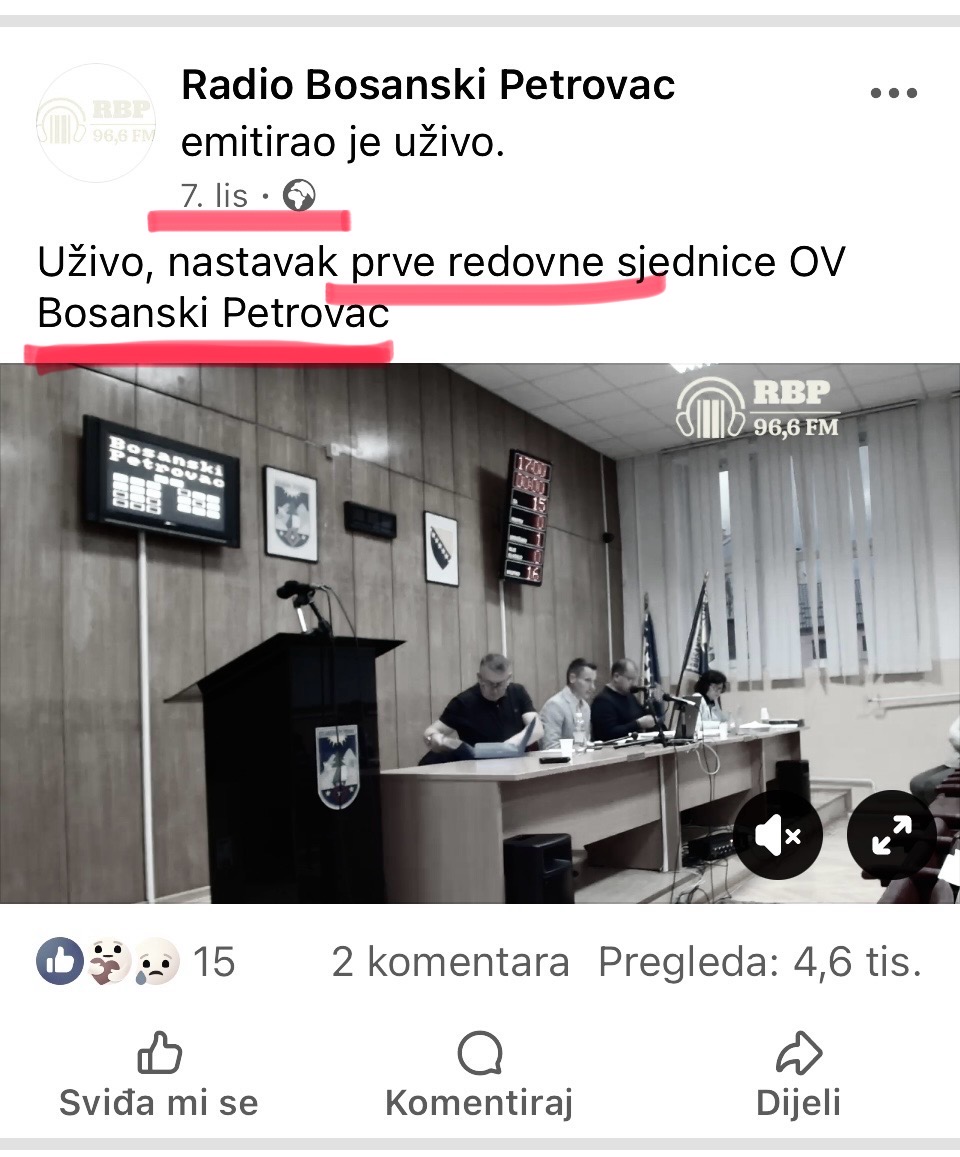
Task: Unmute the live video sound
Action: tap(778, 836)
